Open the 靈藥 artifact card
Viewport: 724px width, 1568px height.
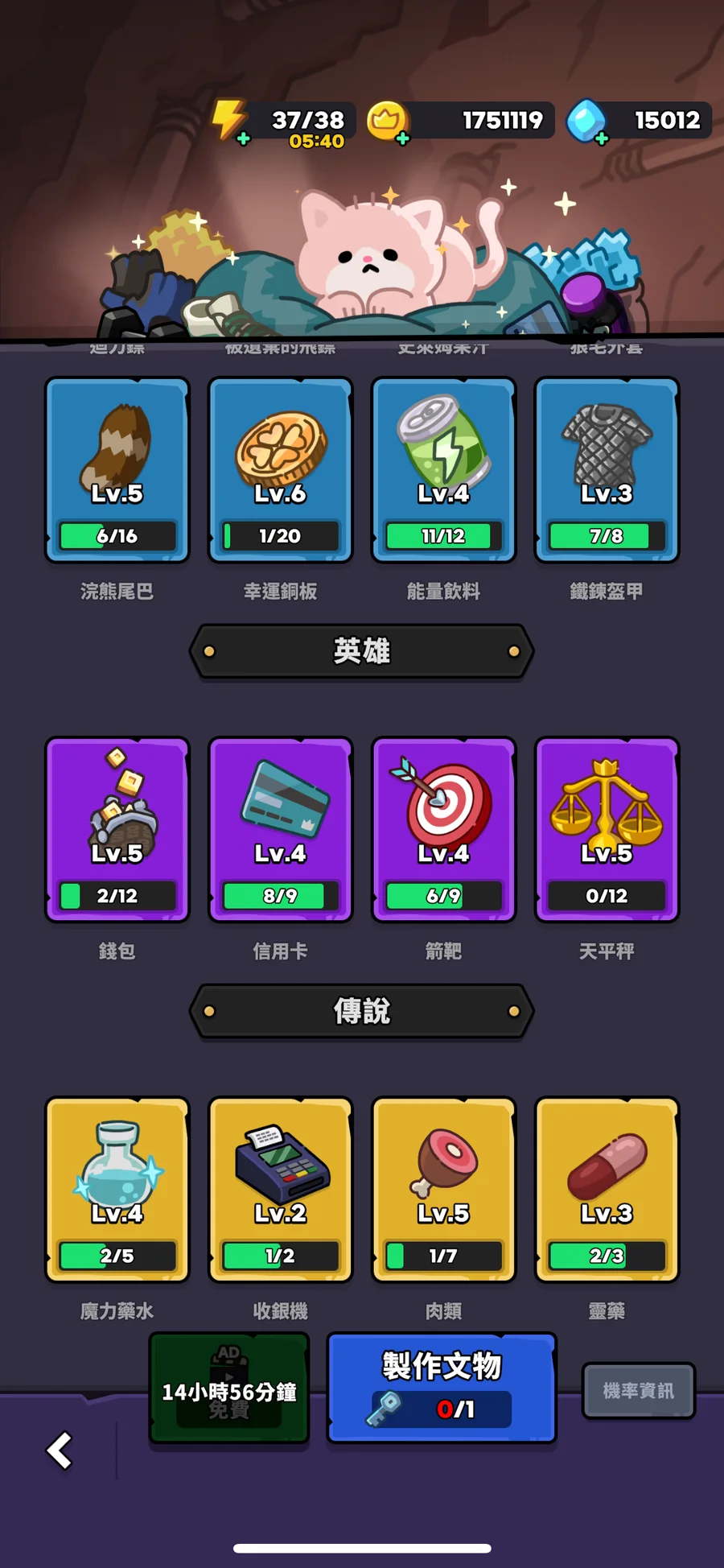[x=607, y=1189]
